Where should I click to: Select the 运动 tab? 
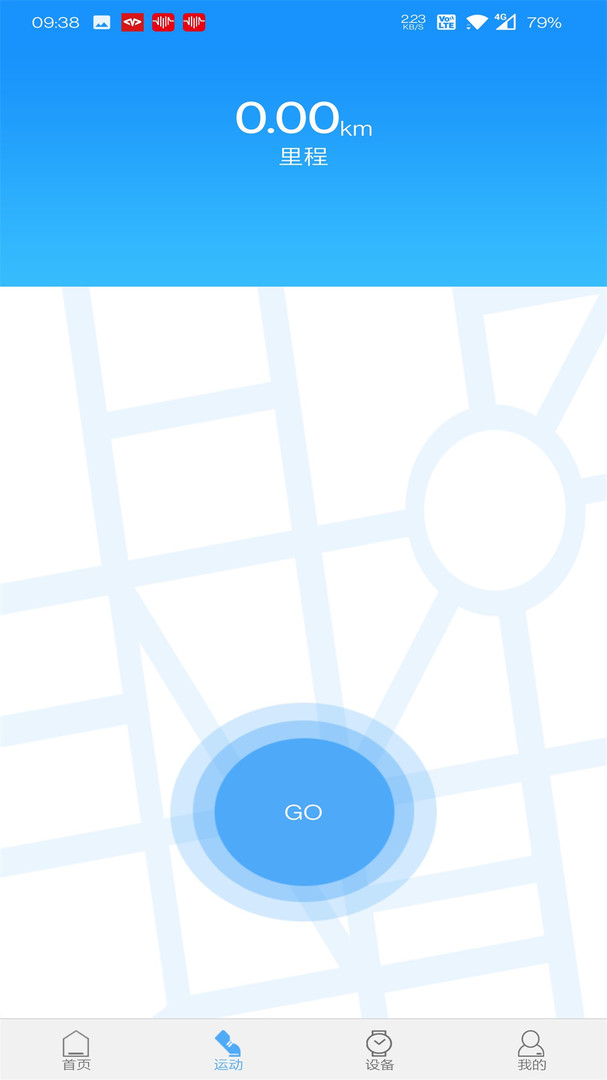point(228,1050)
